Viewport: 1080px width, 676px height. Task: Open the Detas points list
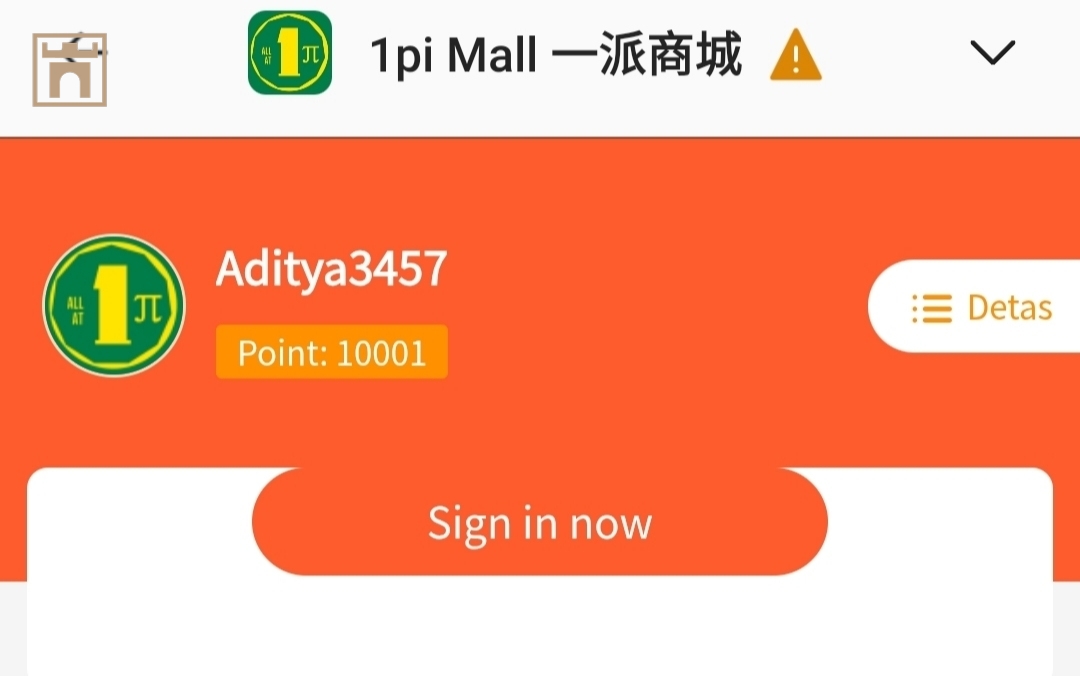980,307
